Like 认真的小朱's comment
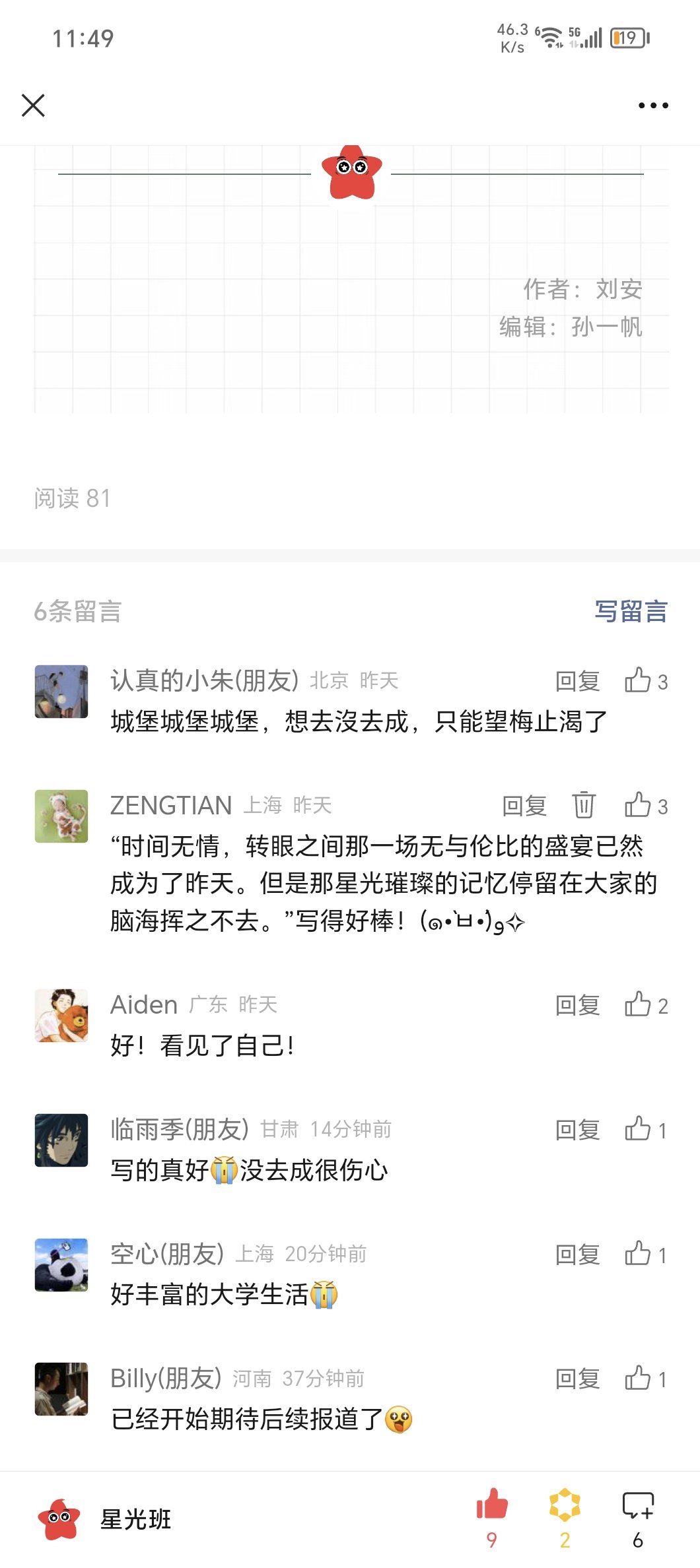The height and width of the screenshot is (1568, 700). pos(639,680)
